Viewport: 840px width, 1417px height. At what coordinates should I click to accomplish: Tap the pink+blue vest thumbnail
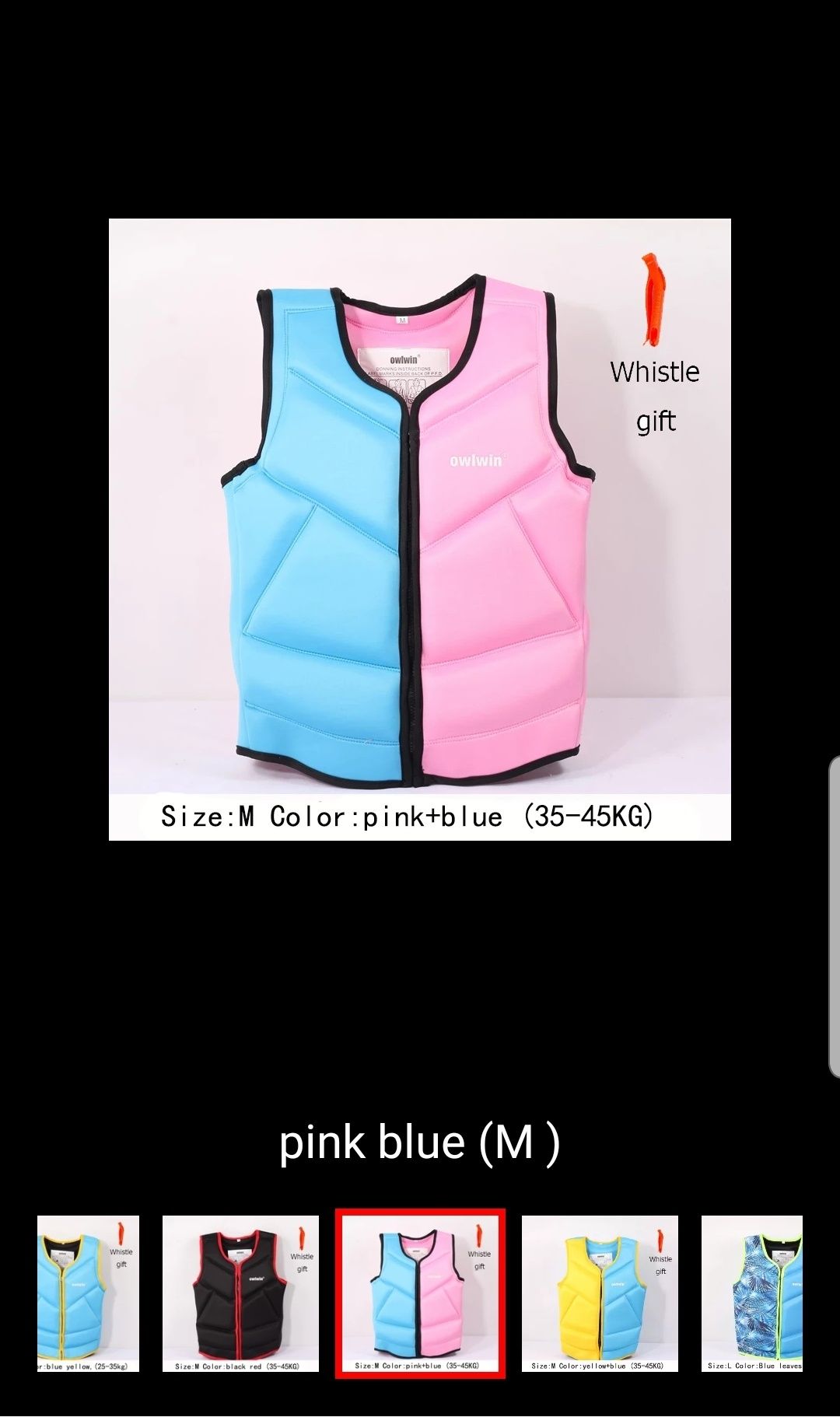click(x=420, y=1293)
